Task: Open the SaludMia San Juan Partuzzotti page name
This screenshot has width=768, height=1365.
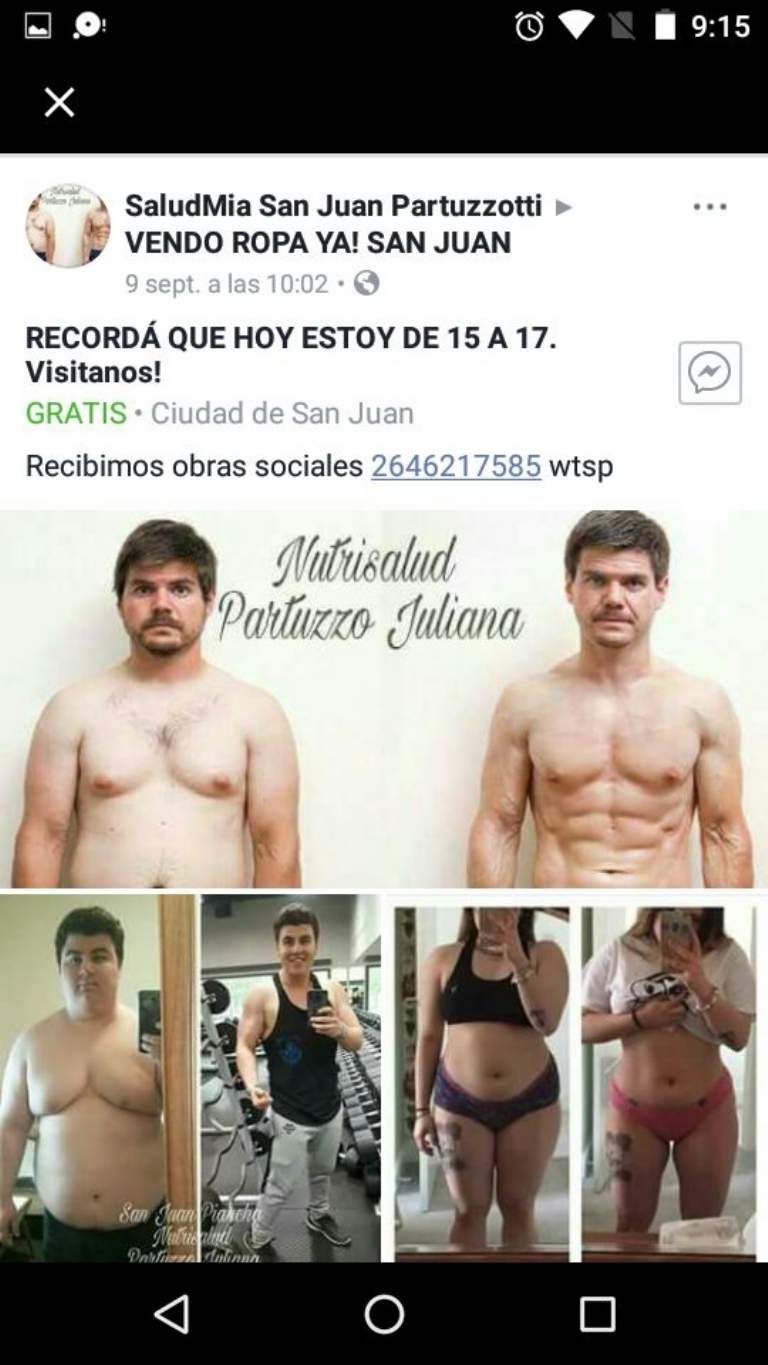Action: [333, 206]
